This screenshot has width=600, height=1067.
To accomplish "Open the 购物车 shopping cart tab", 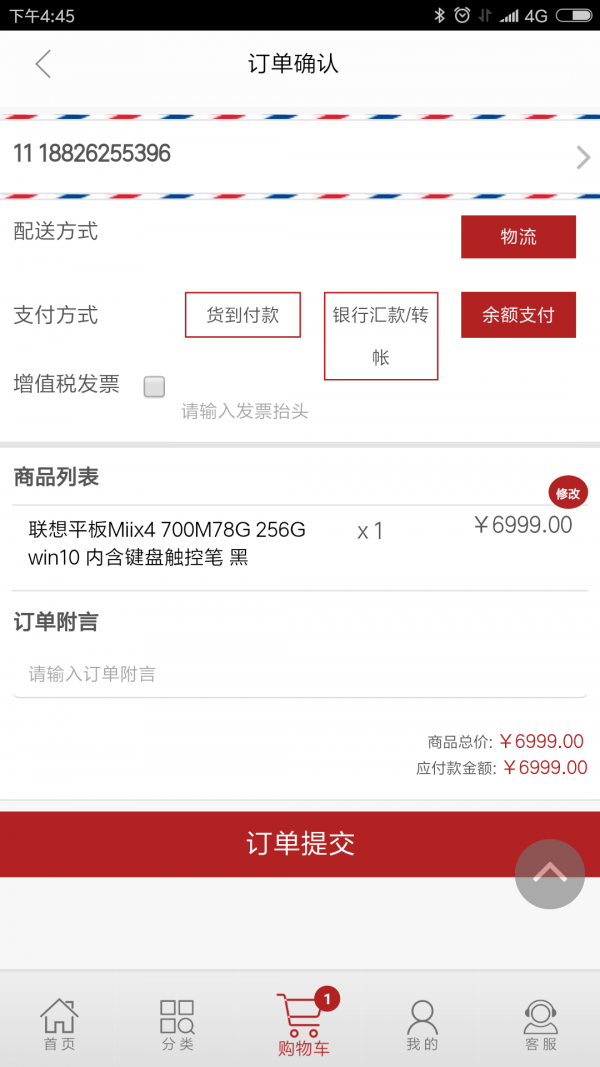I will 303,1024.
